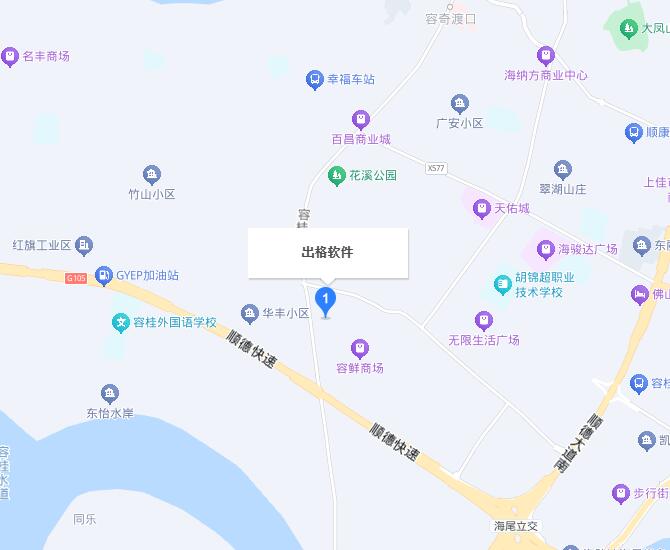Screen dimensions: 670x550
Task: Tap the blue location marker numbered 1
Action: click(325, 300)
